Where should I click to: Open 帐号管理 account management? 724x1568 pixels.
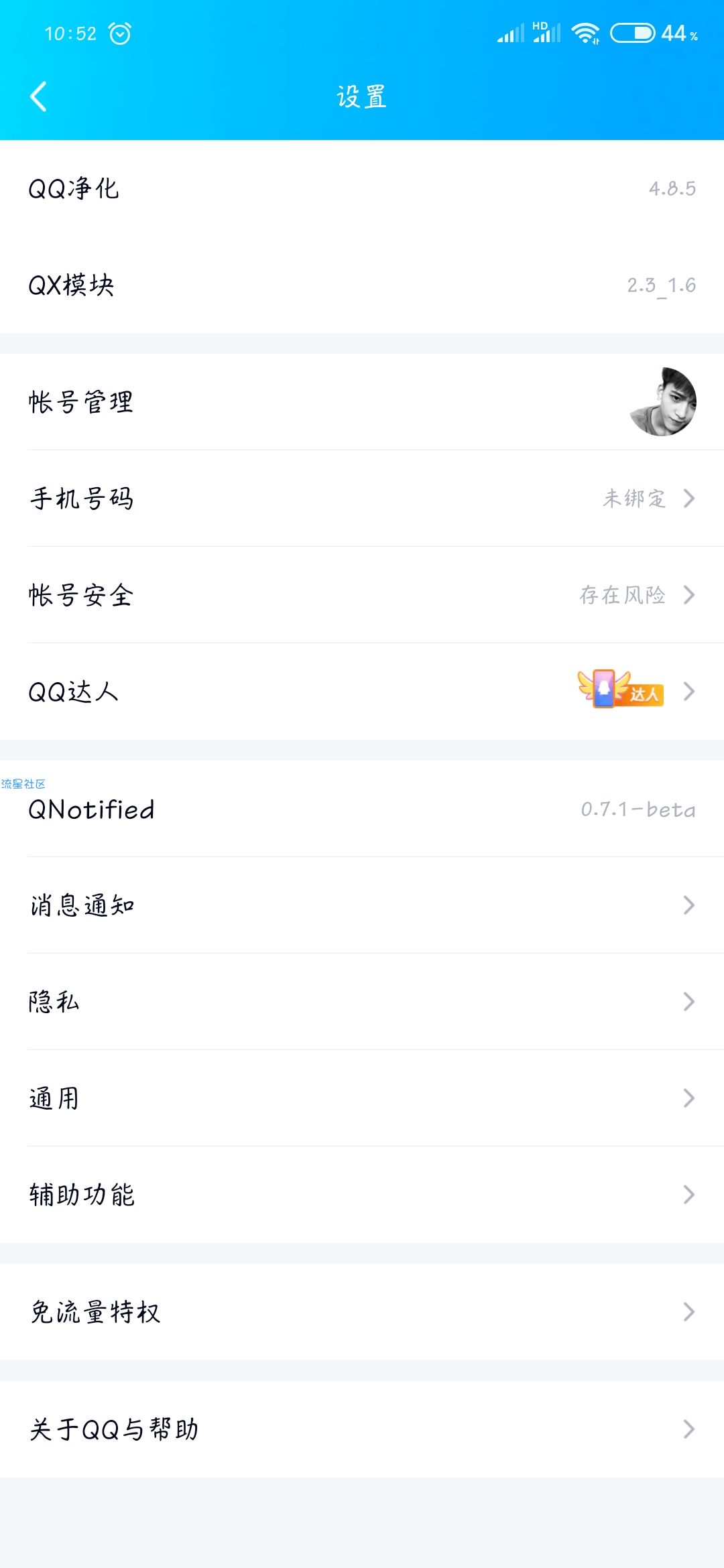[362, 402]
